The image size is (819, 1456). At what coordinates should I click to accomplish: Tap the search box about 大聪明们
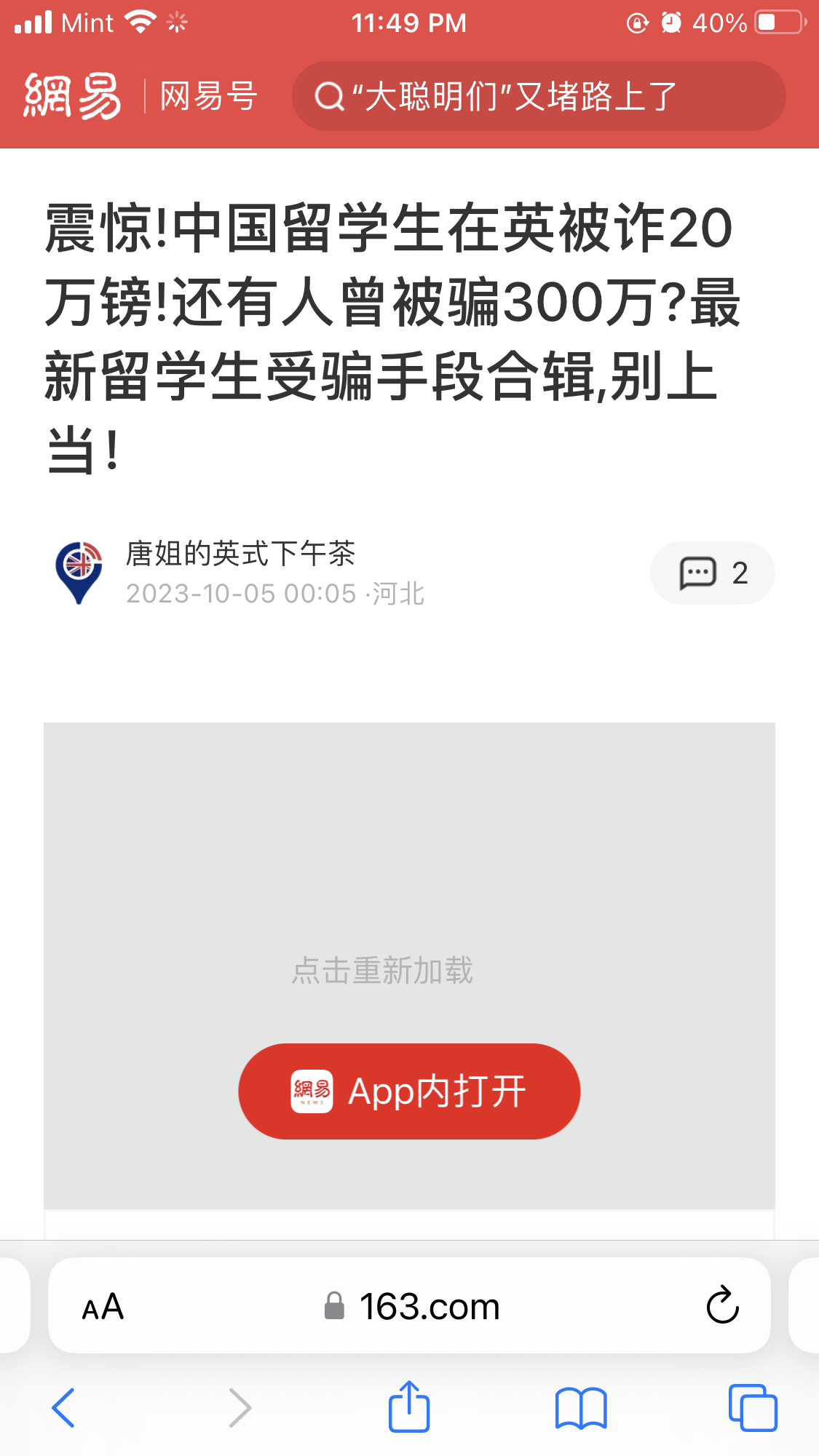(x=539, y=96)
